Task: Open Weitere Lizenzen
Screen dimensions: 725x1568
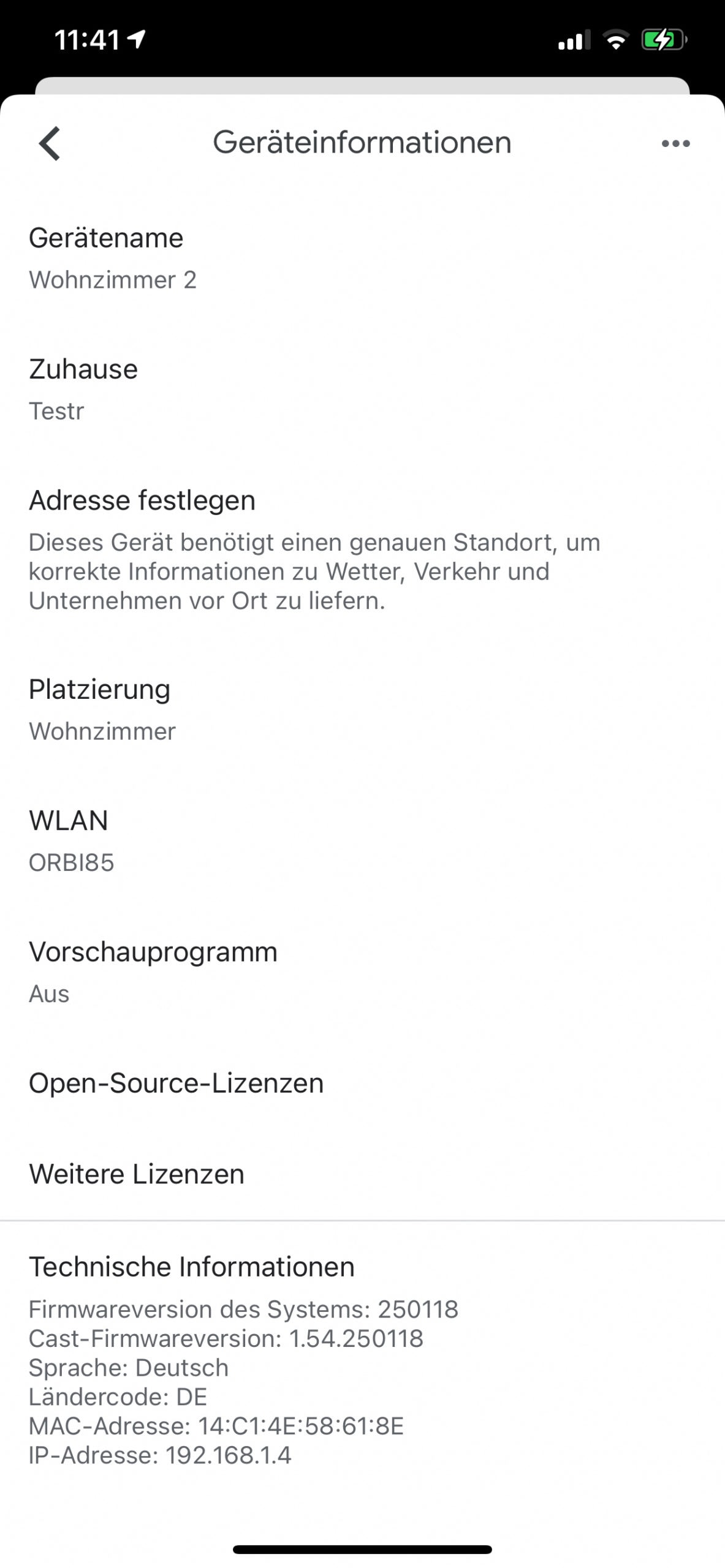Action: (362, 1174)
